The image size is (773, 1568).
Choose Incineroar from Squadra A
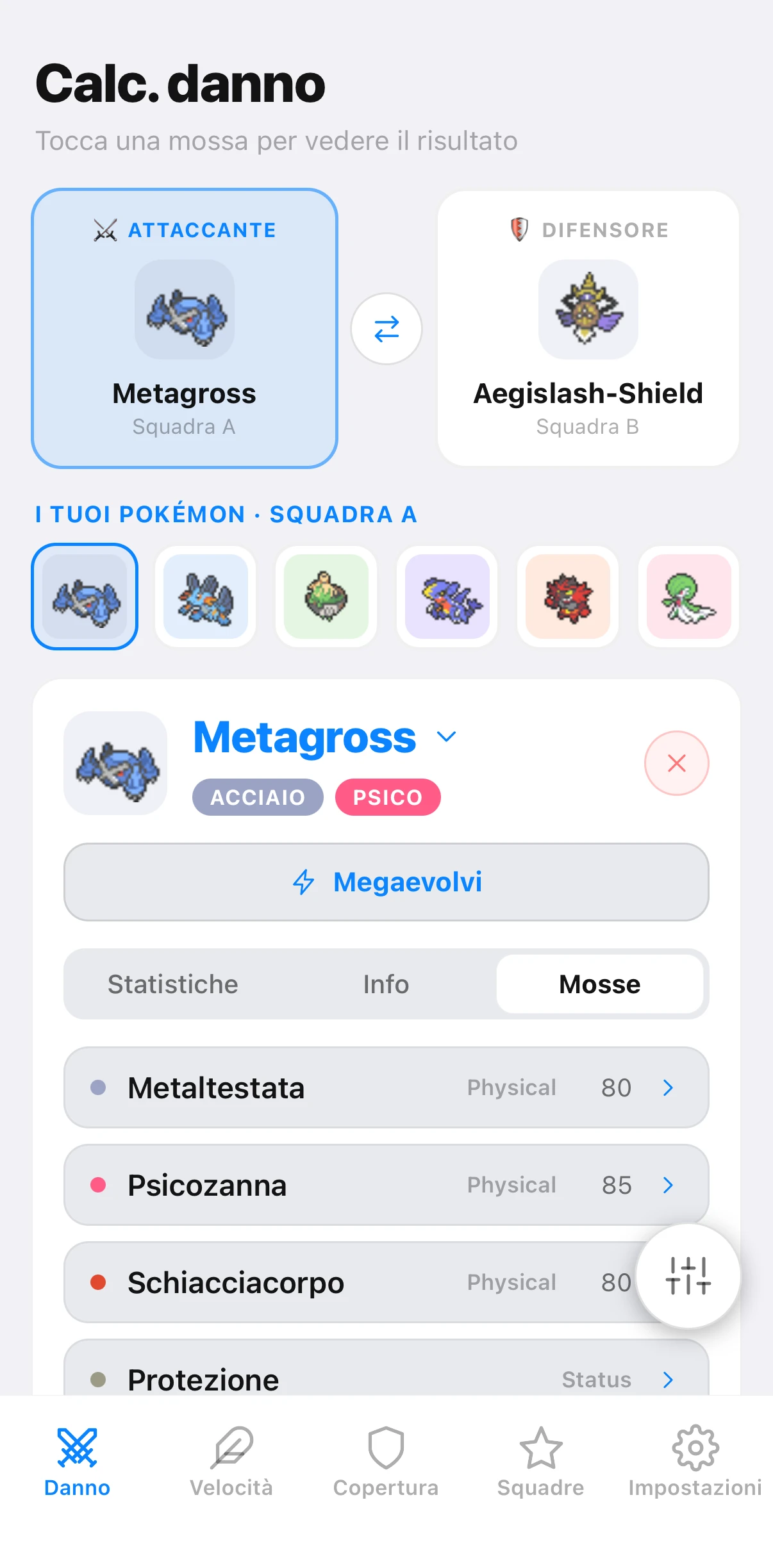click(x=568, y=597)
